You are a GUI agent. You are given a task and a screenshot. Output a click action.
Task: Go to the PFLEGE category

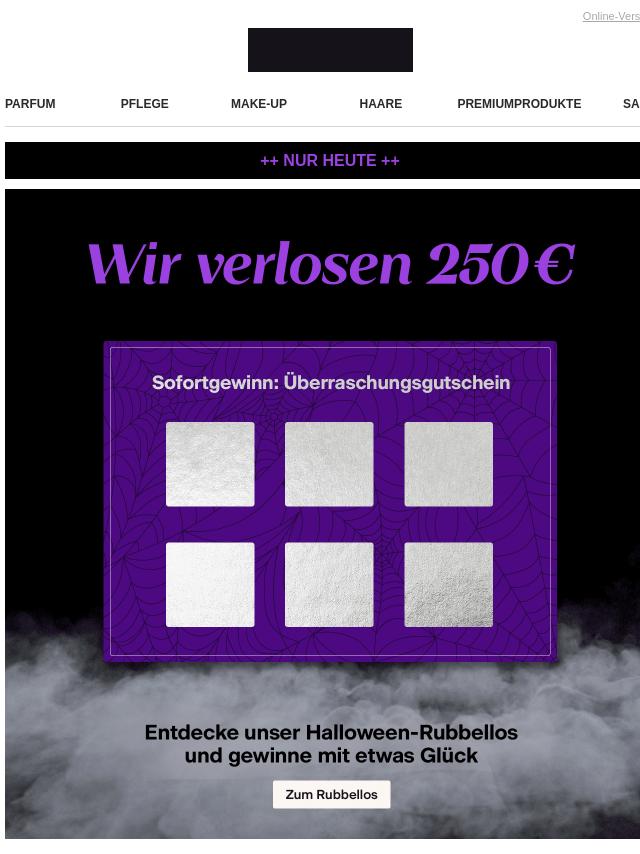pyautogui.click(x=144, y=104)
